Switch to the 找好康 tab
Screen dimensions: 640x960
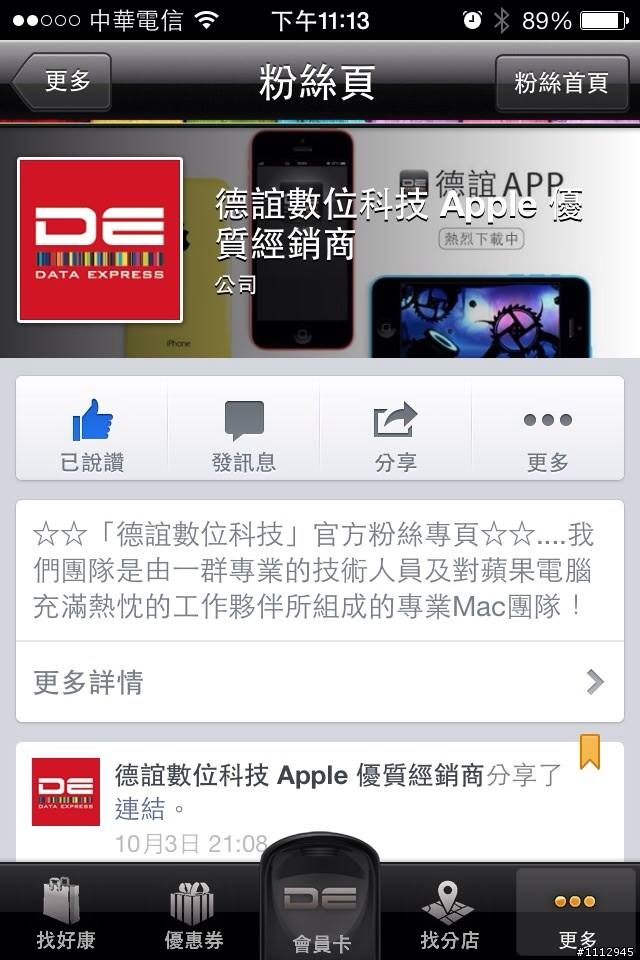coord(66,912)
